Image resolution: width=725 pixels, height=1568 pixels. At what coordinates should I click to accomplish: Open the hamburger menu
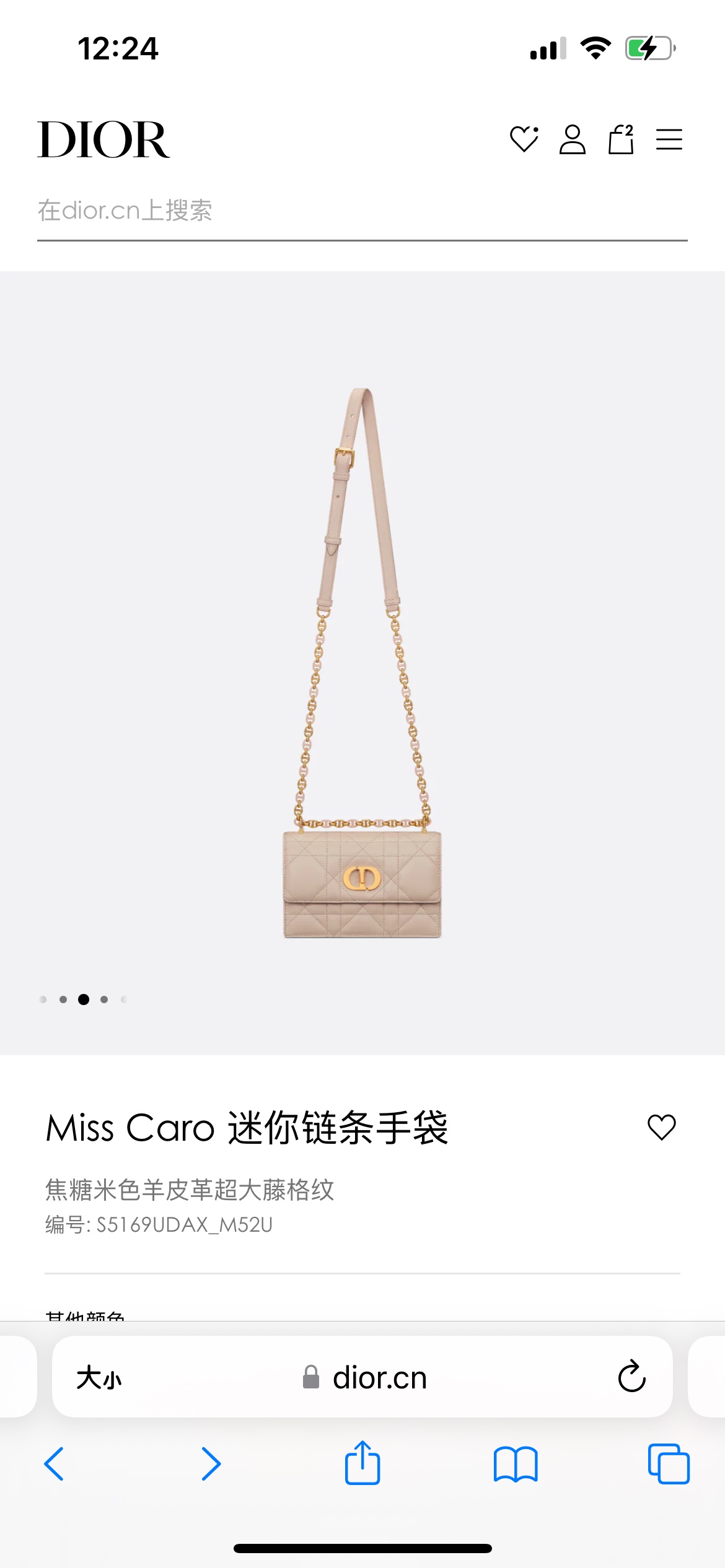pyautogui.click(x=669, y=139)
